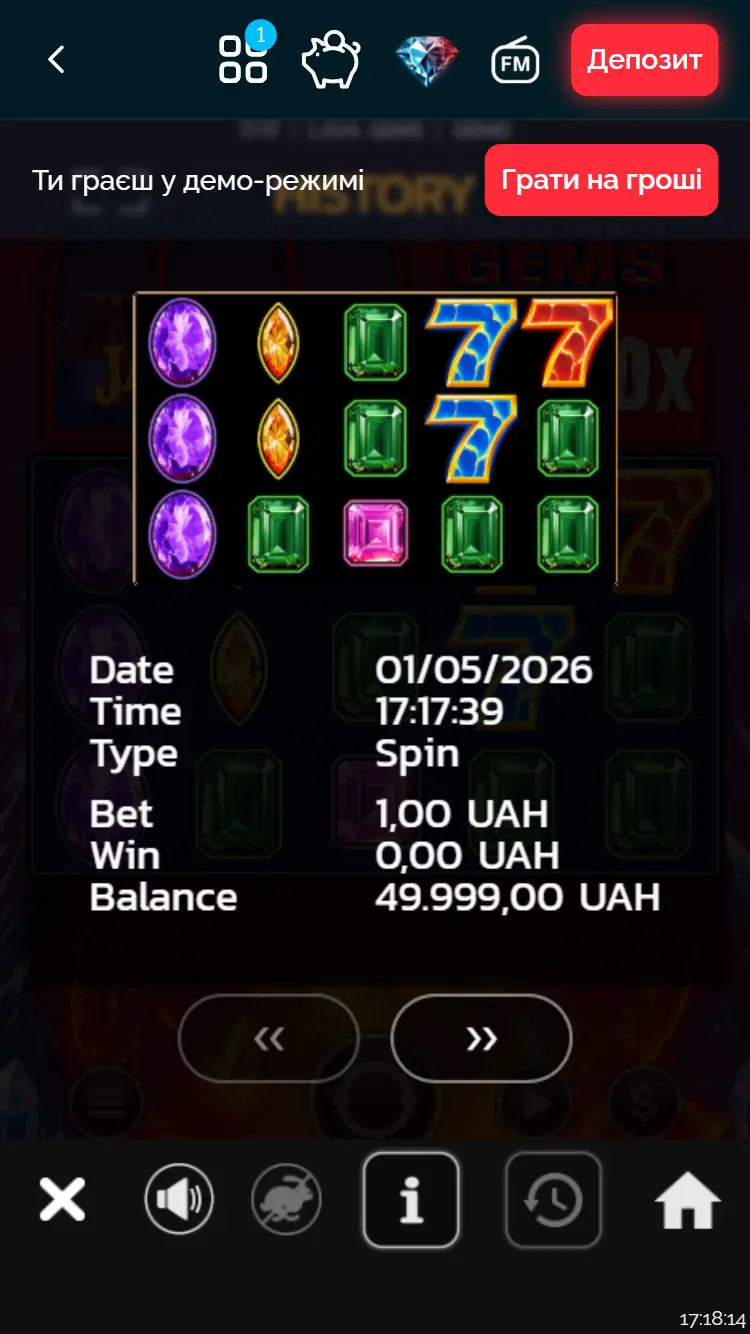Toggle game sound via speaker icon

coord(179,1198)
